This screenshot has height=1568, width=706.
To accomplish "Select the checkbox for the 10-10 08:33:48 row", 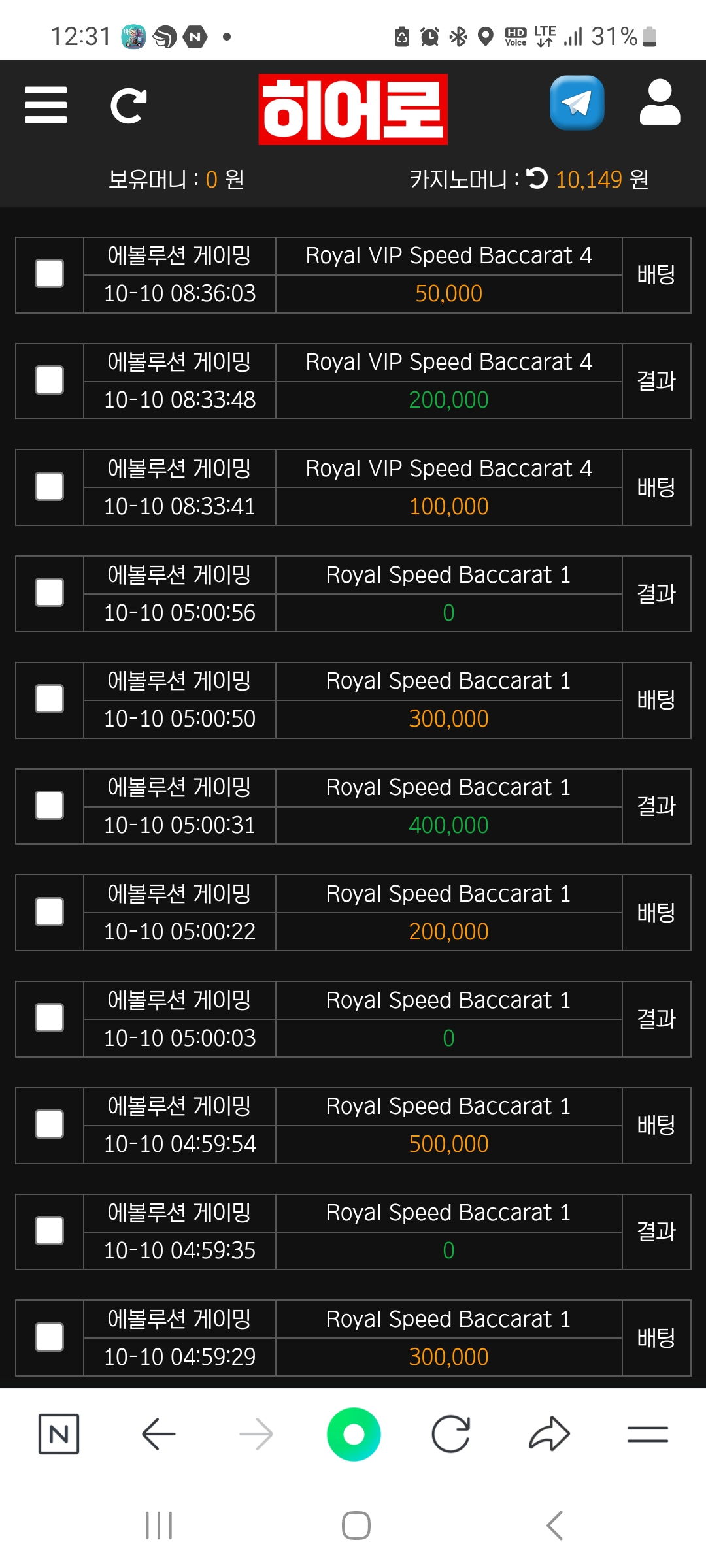I will [49, 380].
